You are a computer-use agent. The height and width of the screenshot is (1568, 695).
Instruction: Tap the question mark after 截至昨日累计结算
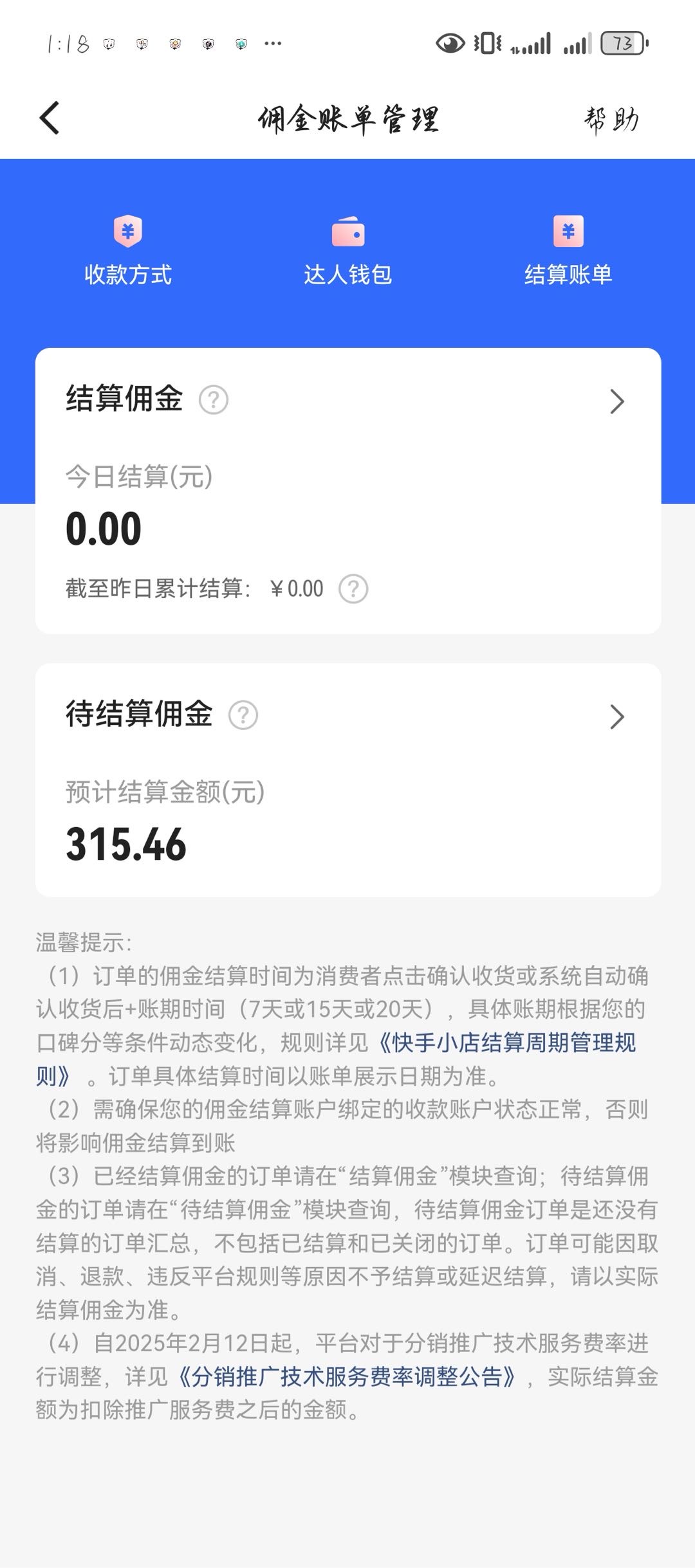355,587
